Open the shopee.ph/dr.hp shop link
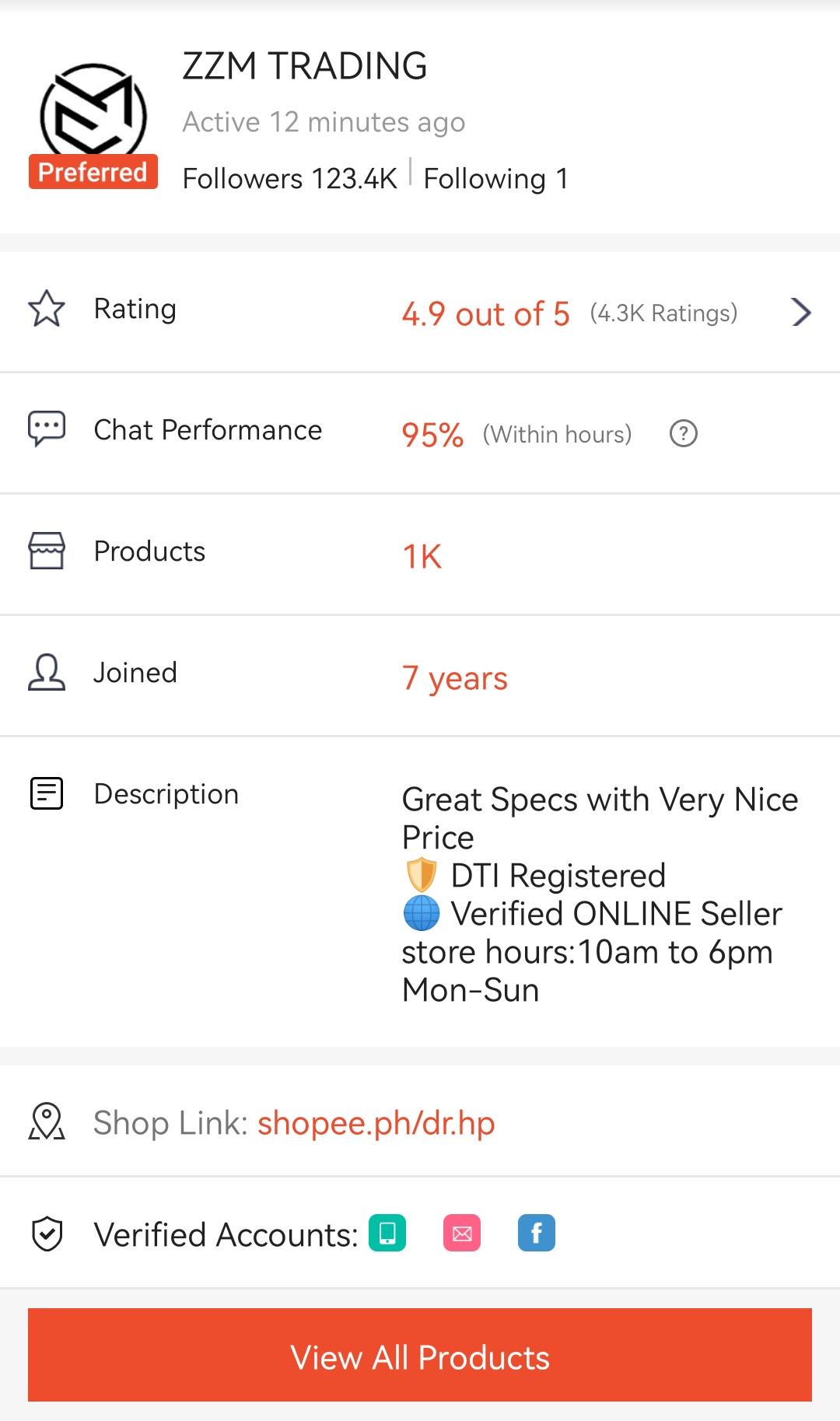840x1421 pixels. pos(377,1122)
